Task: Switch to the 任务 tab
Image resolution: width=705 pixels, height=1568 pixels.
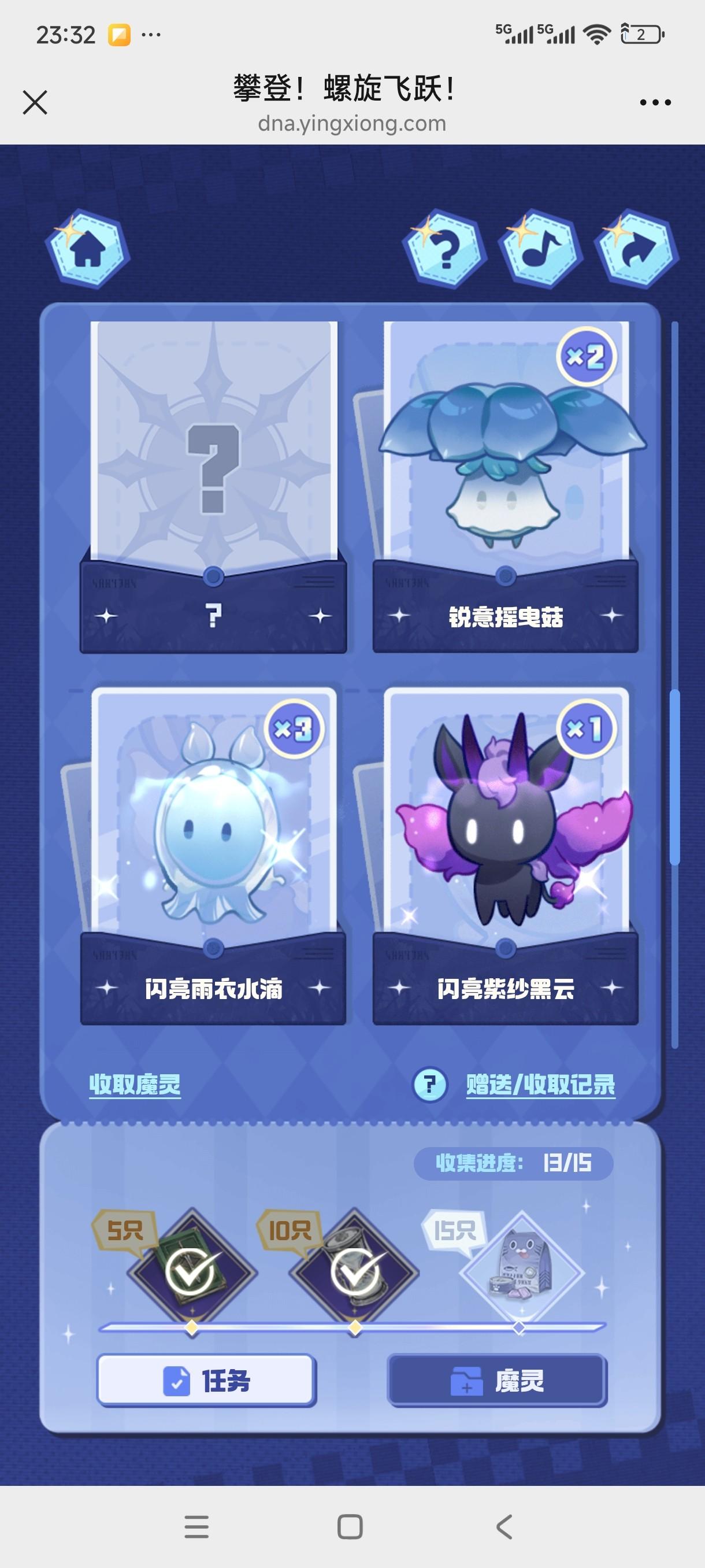Action: [207, 1381]
